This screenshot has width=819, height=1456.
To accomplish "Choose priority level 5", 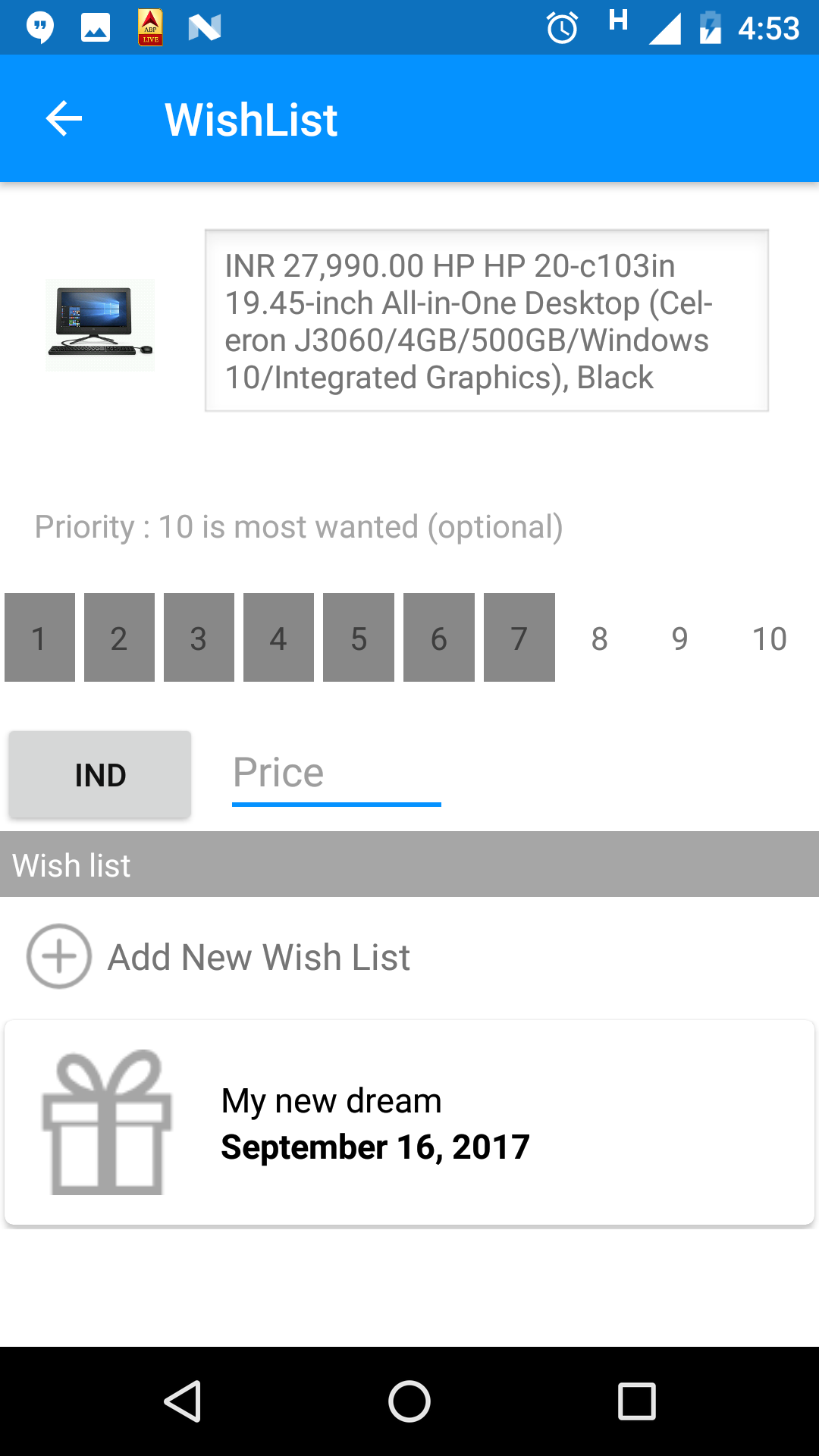I will tap(359, 638).
